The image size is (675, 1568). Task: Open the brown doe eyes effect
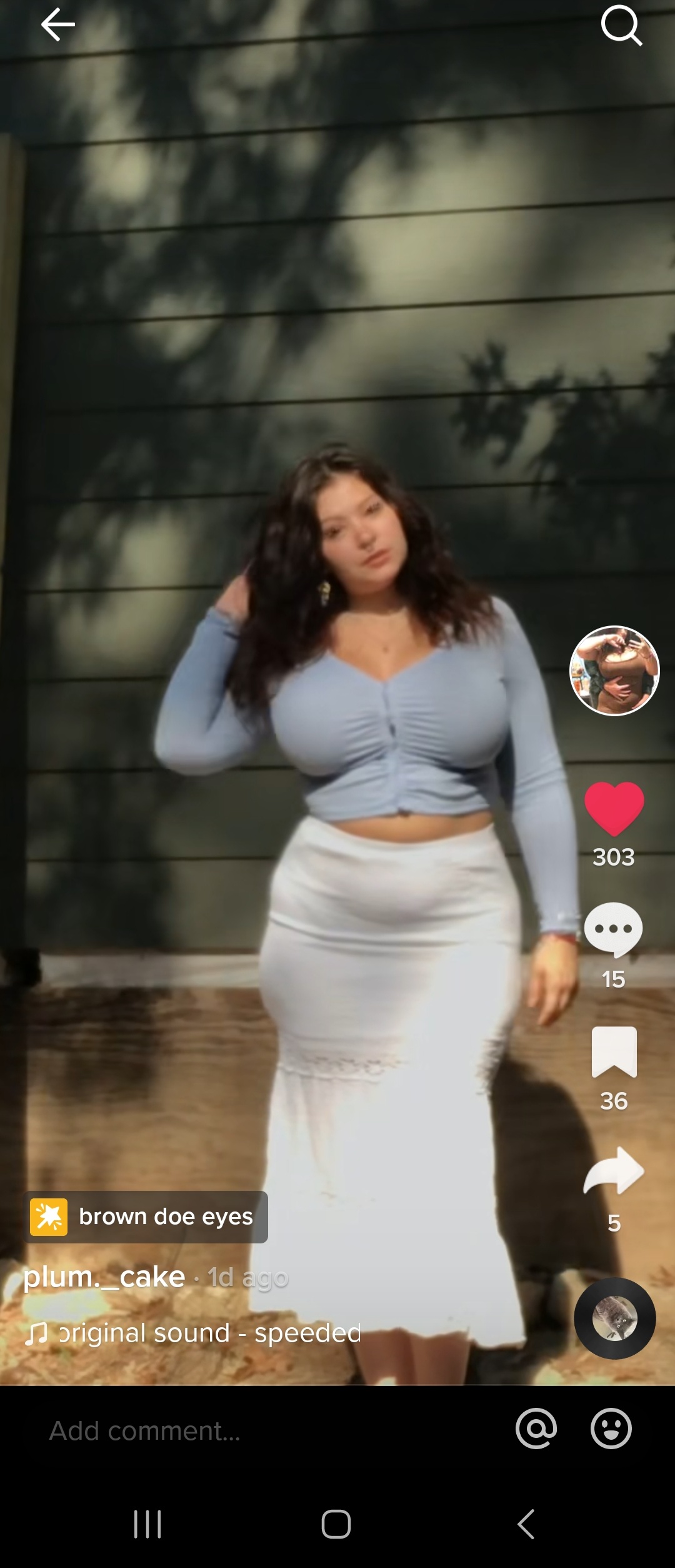(x=146, y=1217)
